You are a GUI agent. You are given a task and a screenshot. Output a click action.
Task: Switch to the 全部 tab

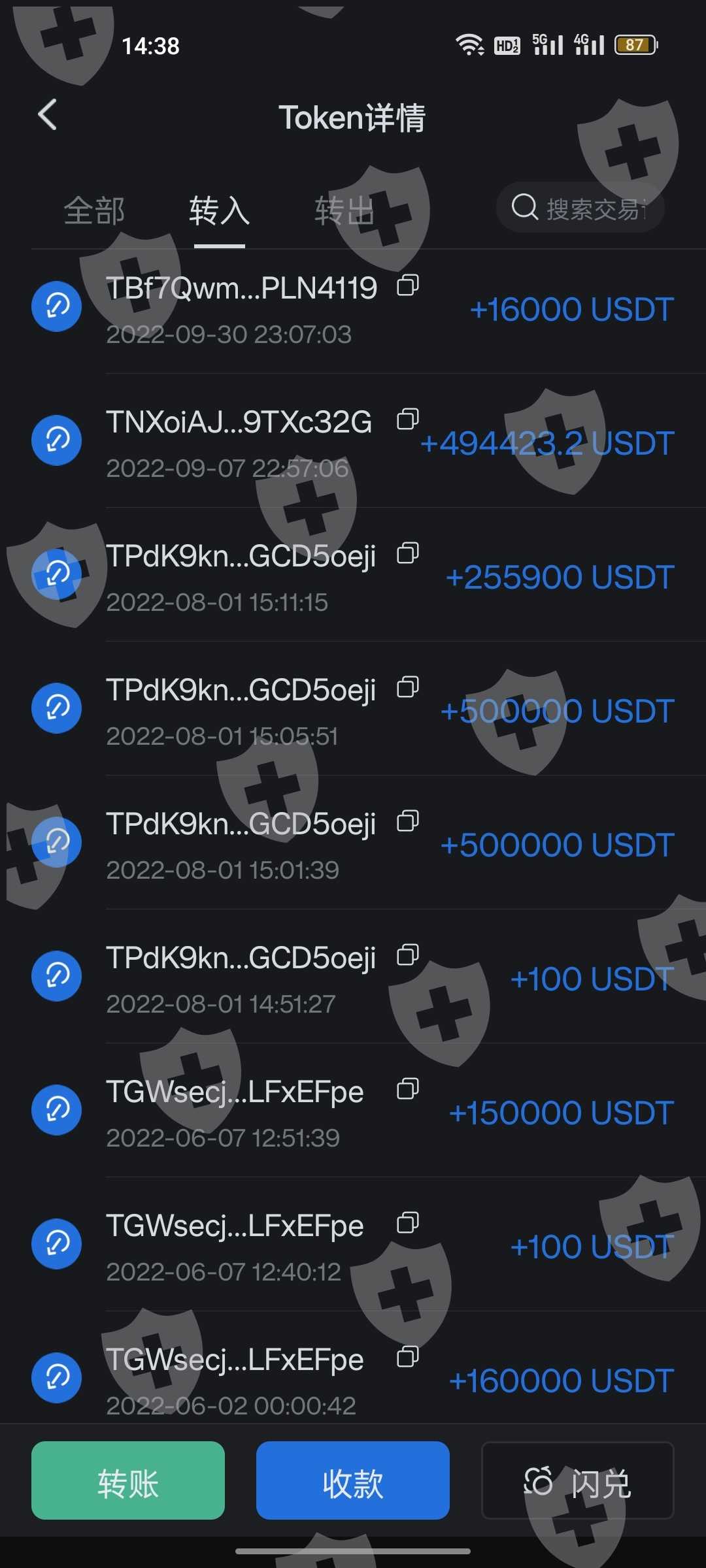pos(94,211)
